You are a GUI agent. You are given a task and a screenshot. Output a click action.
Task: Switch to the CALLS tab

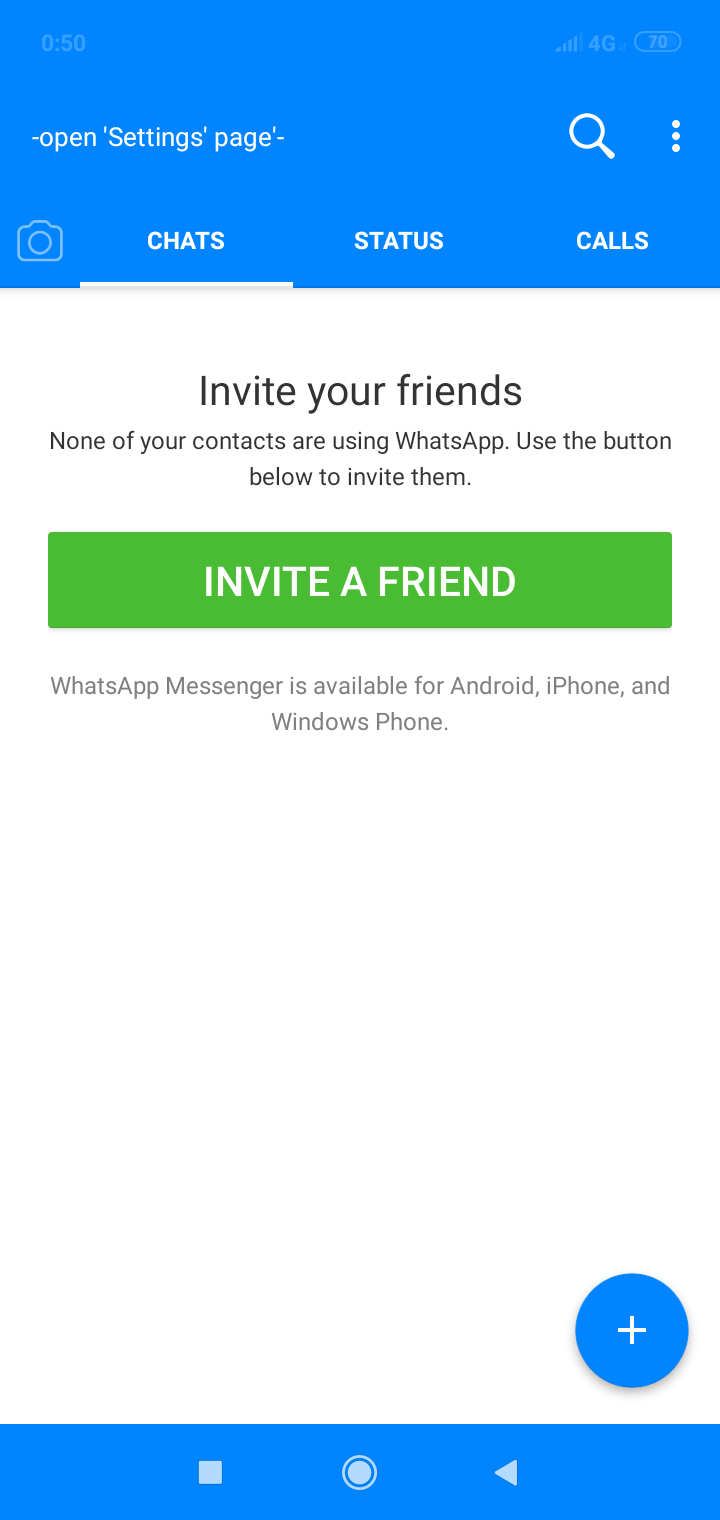[x=612, y=241]
